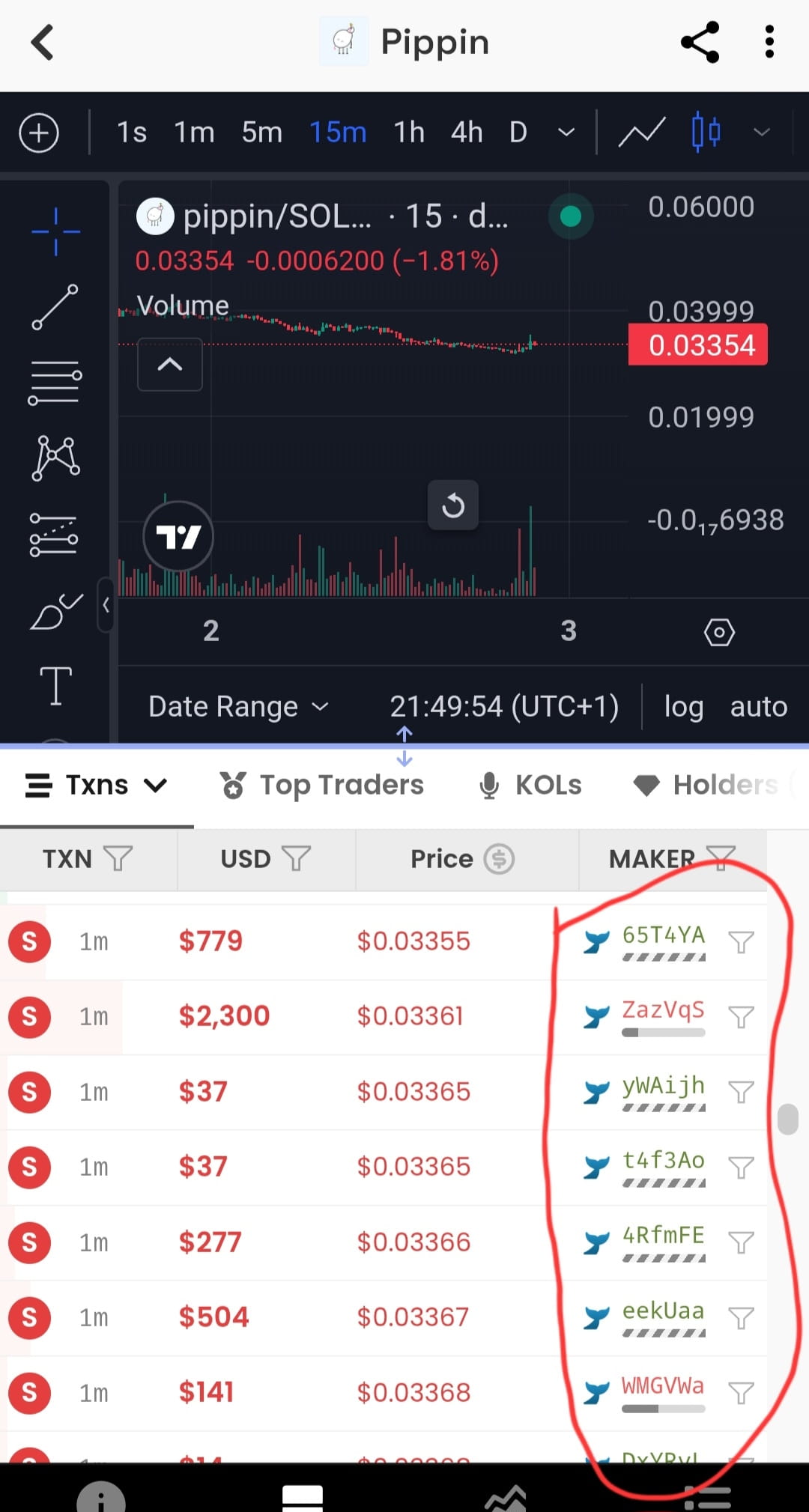Open the KOLs tab
The width and height of the screenshot is (809, 1512).
click(x=530, y=785)
